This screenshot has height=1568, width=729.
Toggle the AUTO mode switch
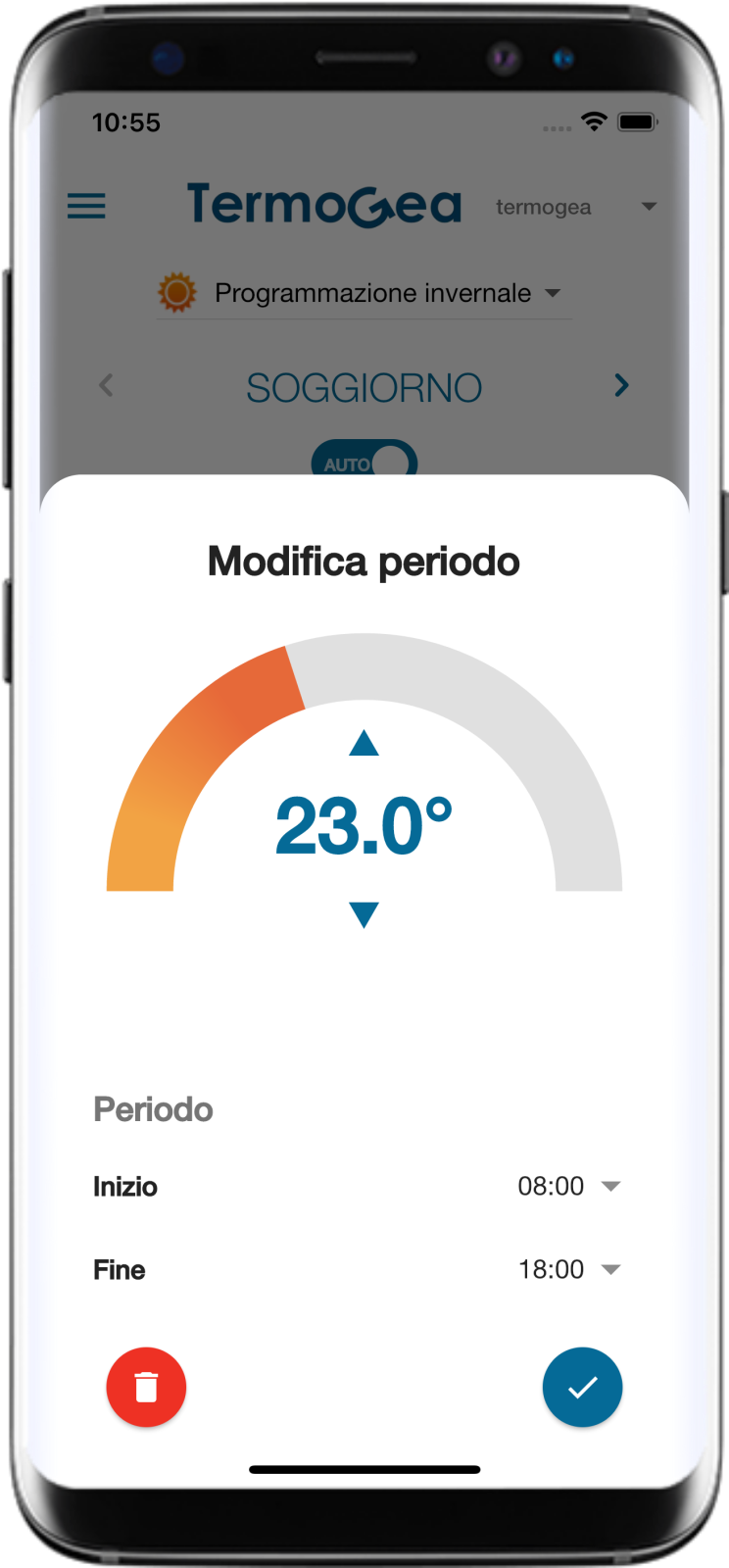[x=364, y=459]
